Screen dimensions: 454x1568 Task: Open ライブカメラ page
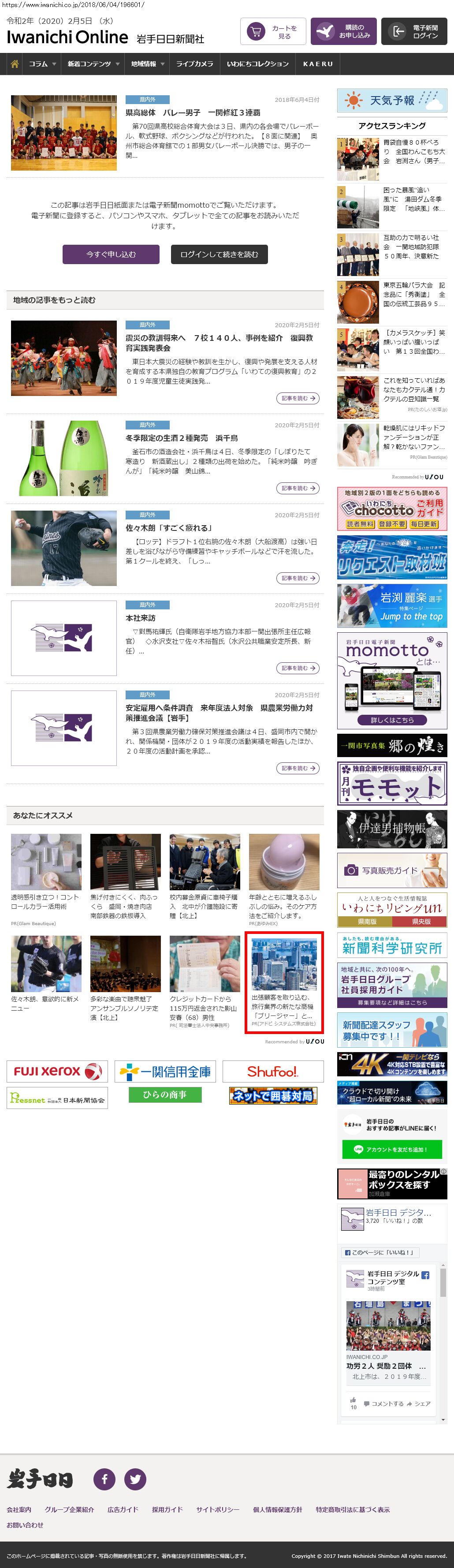pyautogui.click(x=195, y=64)
